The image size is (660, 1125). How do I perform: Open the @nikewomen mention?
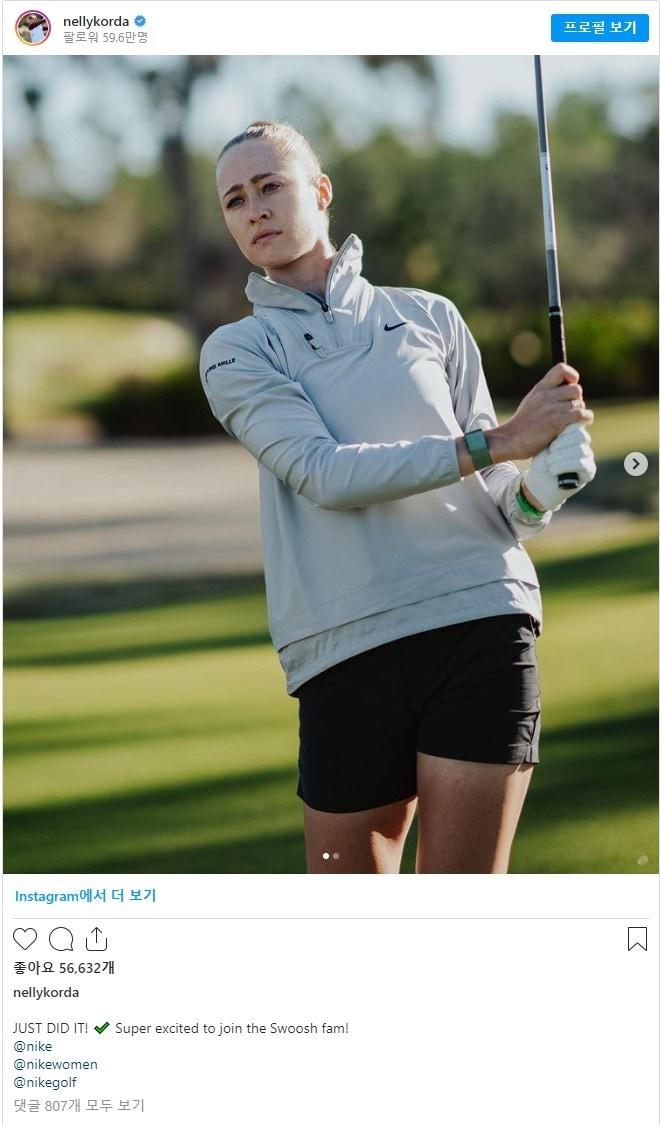tap(56, 1064)
